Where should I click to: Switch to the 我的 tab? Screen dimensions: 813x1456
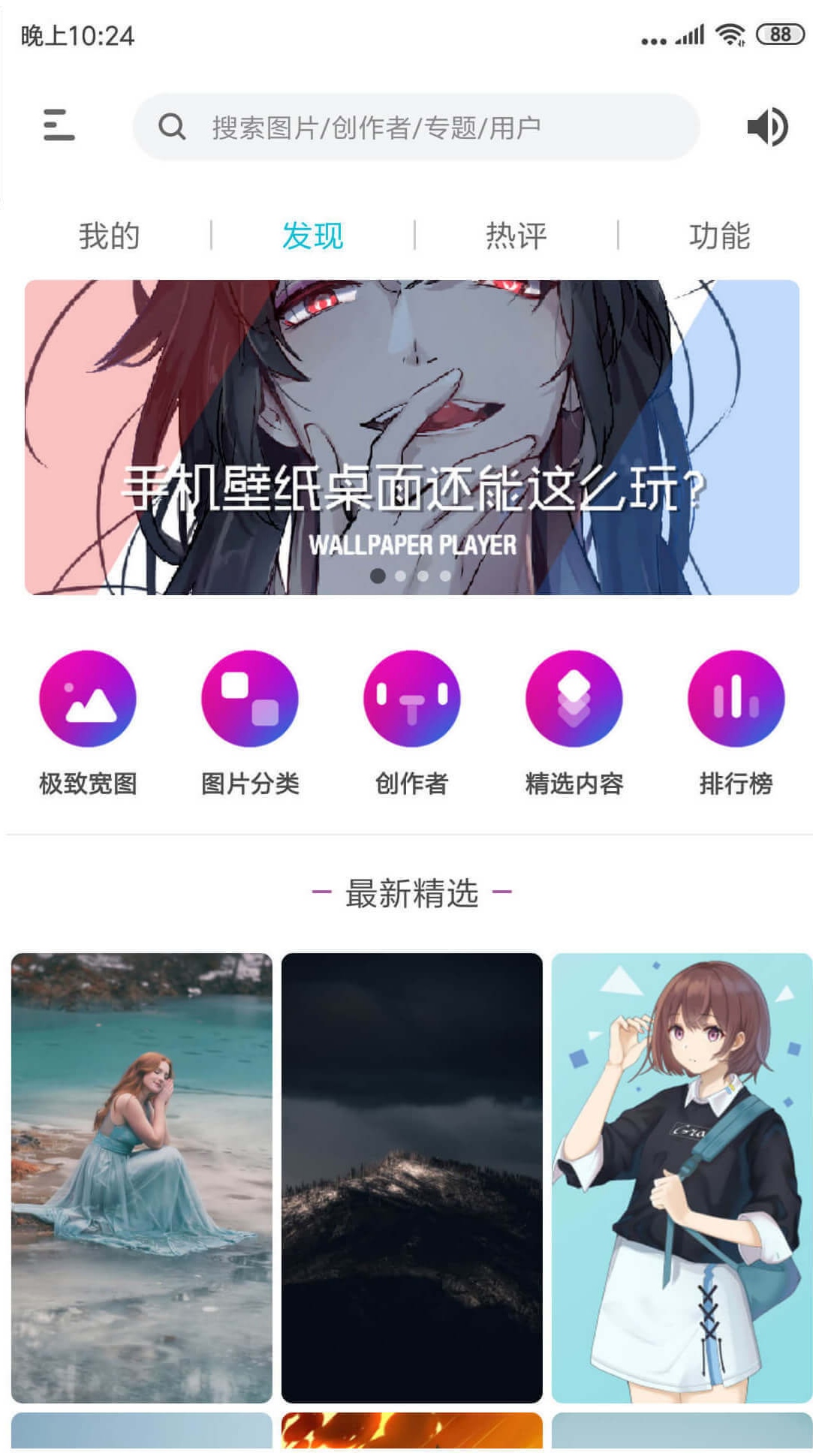click(x=109, y=236)
